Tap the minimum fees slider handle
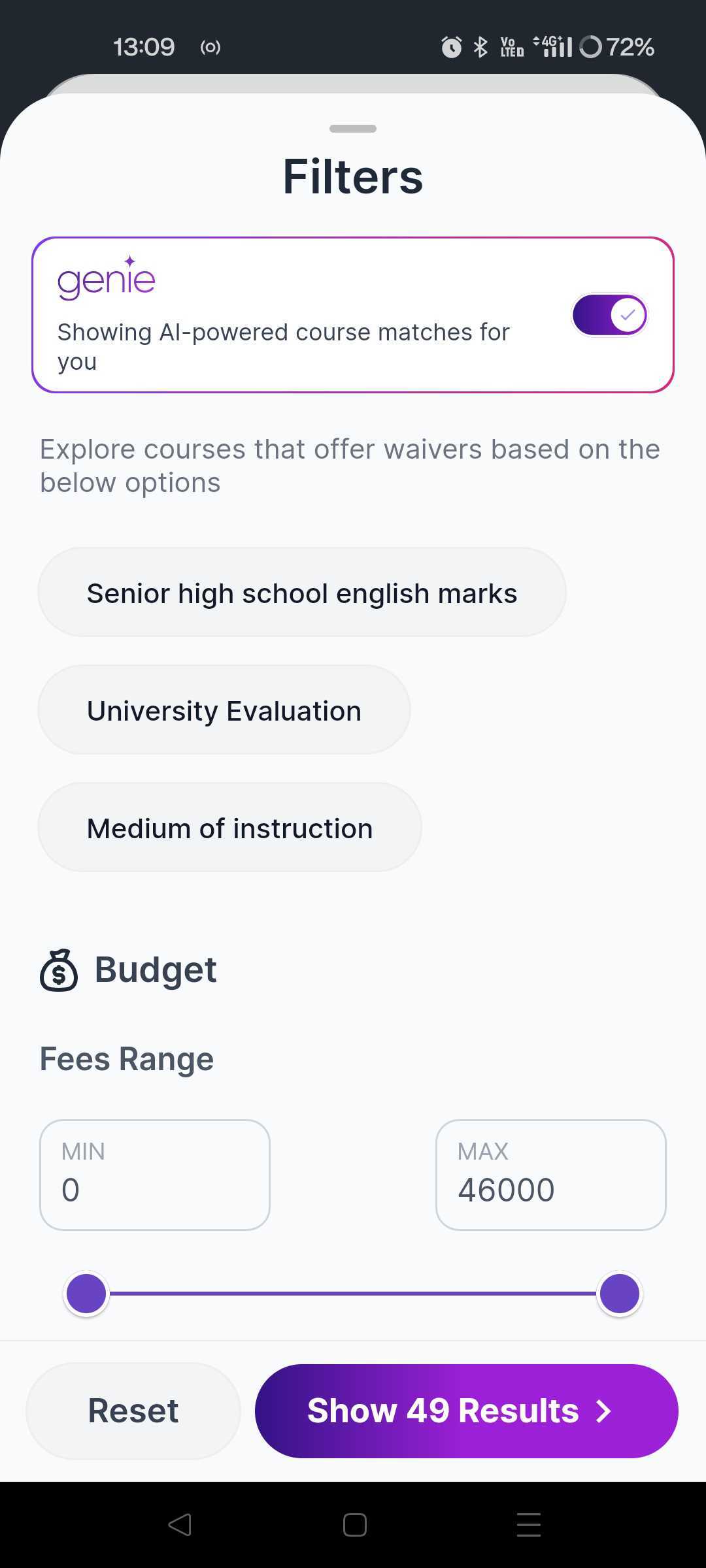The height and width of the screenshot is (1568, 706). (86, 1293)
